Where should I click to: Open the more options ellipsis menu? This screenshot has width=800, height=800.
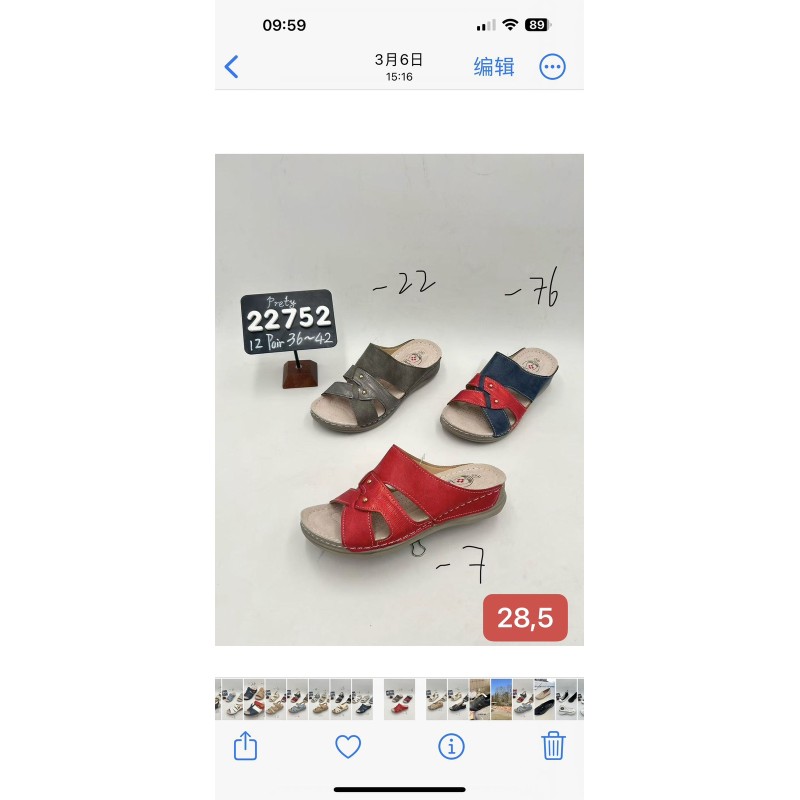[x=552, y=67]
